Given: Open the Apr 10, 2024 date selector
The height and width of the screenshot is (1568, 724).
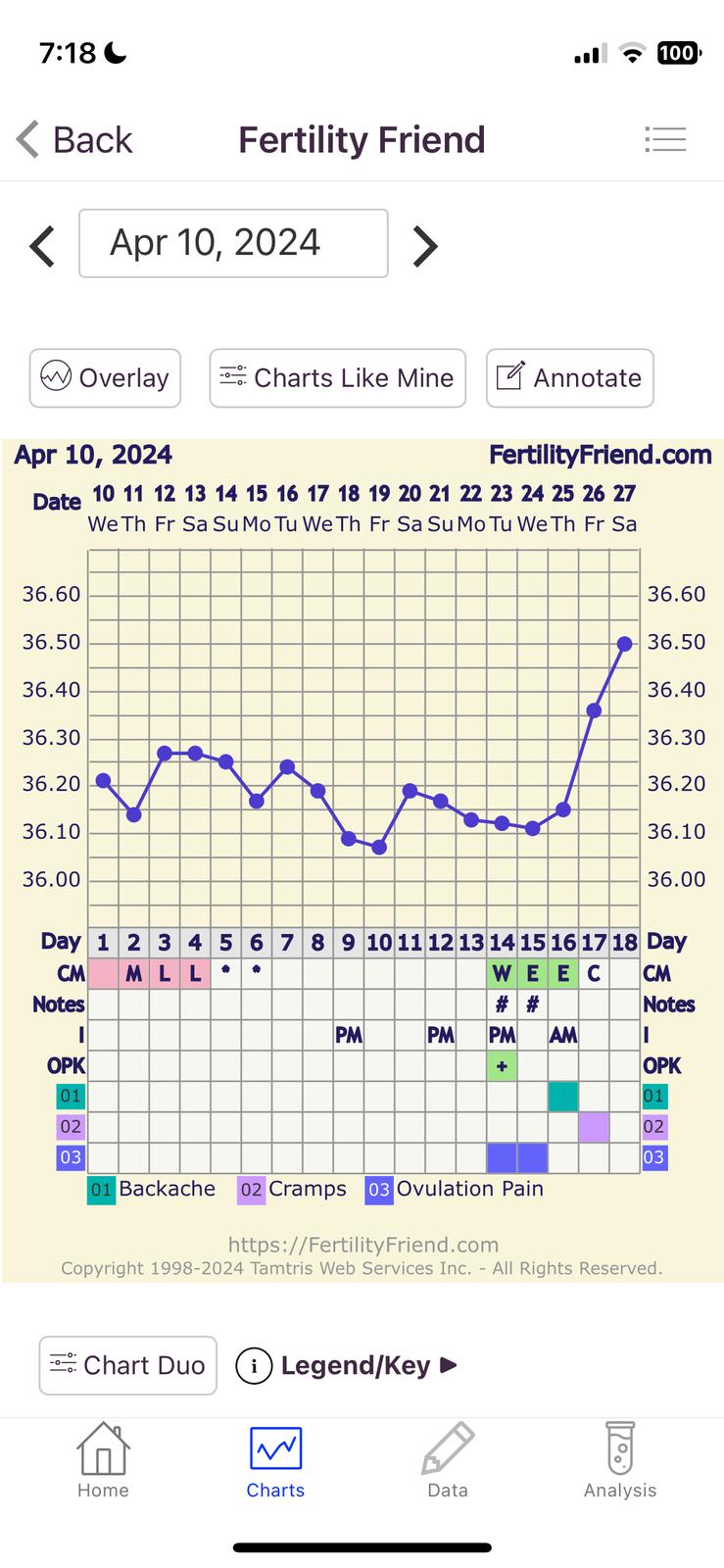Looking at the screenshot, I should click(233, 243).
